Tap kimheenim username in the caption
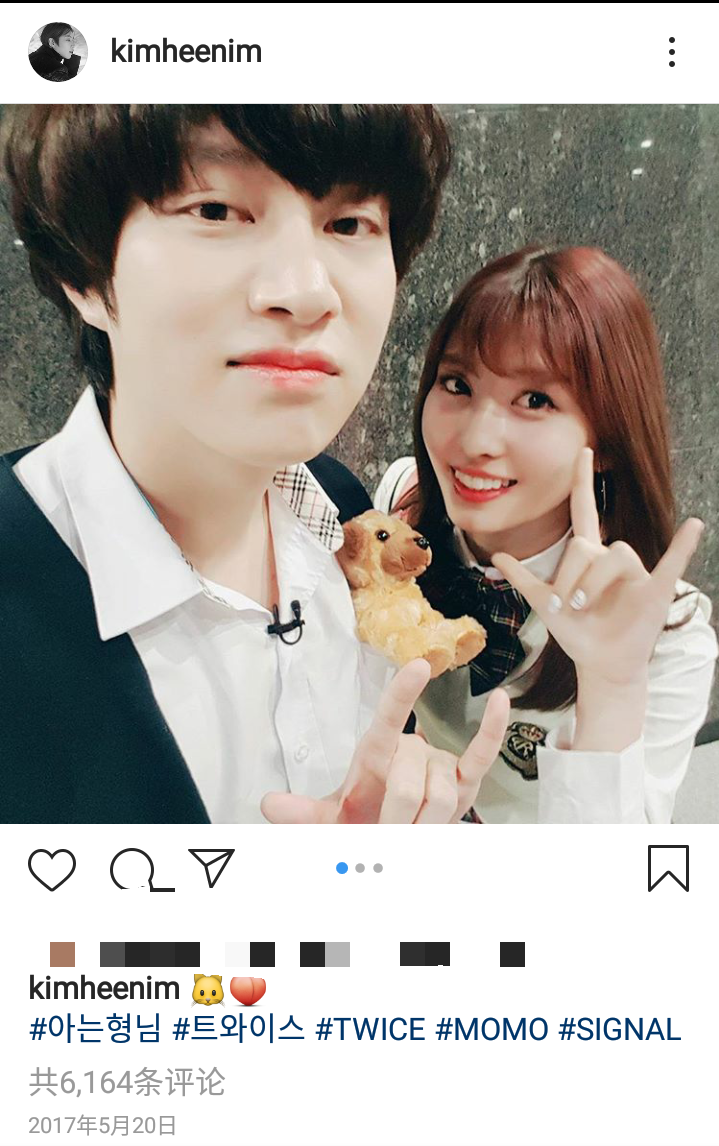Screen dimensions: 719x1146 click(x=104, y=989)
